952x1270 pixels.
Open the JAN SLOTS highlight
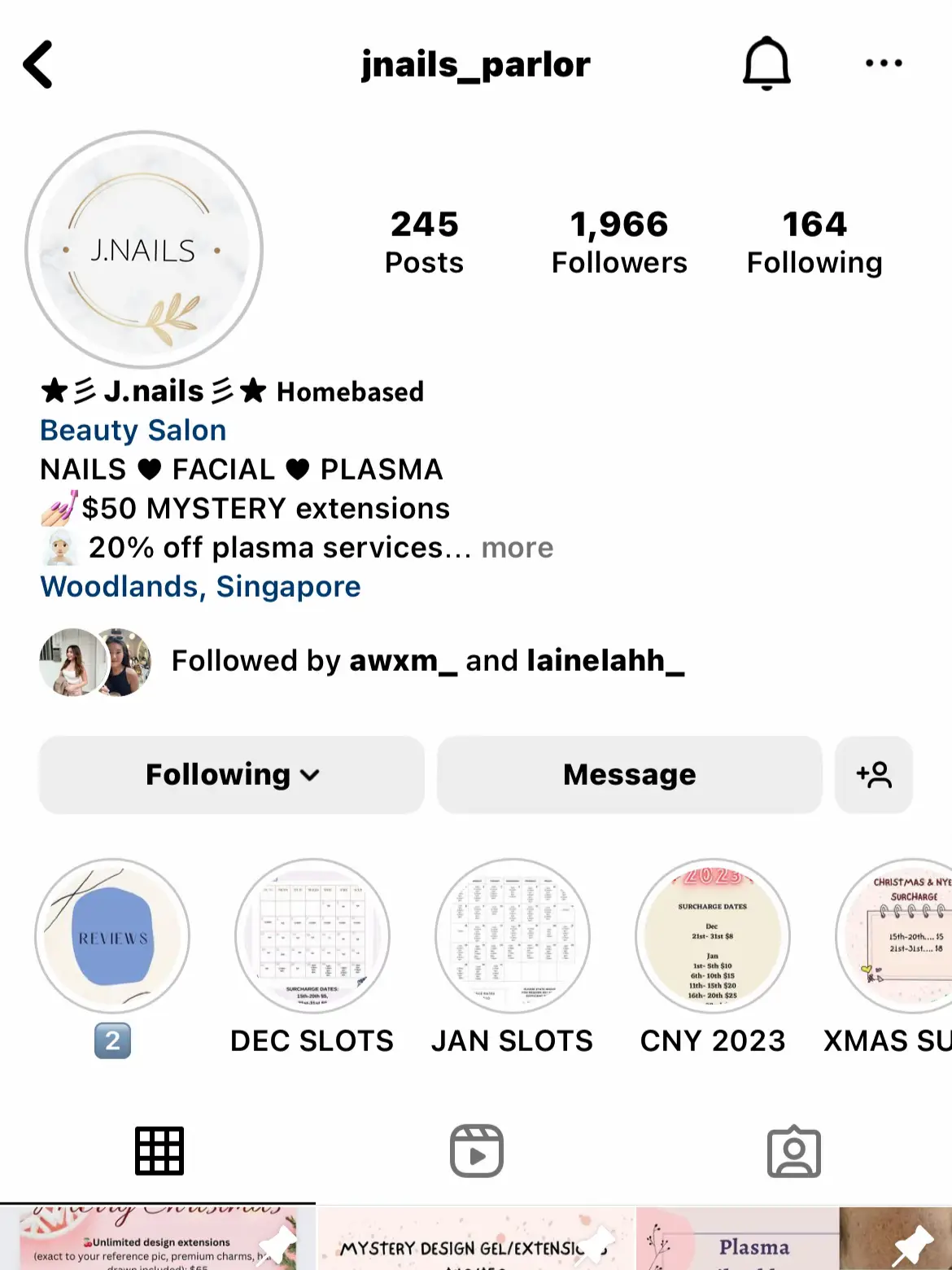[512, 936]
